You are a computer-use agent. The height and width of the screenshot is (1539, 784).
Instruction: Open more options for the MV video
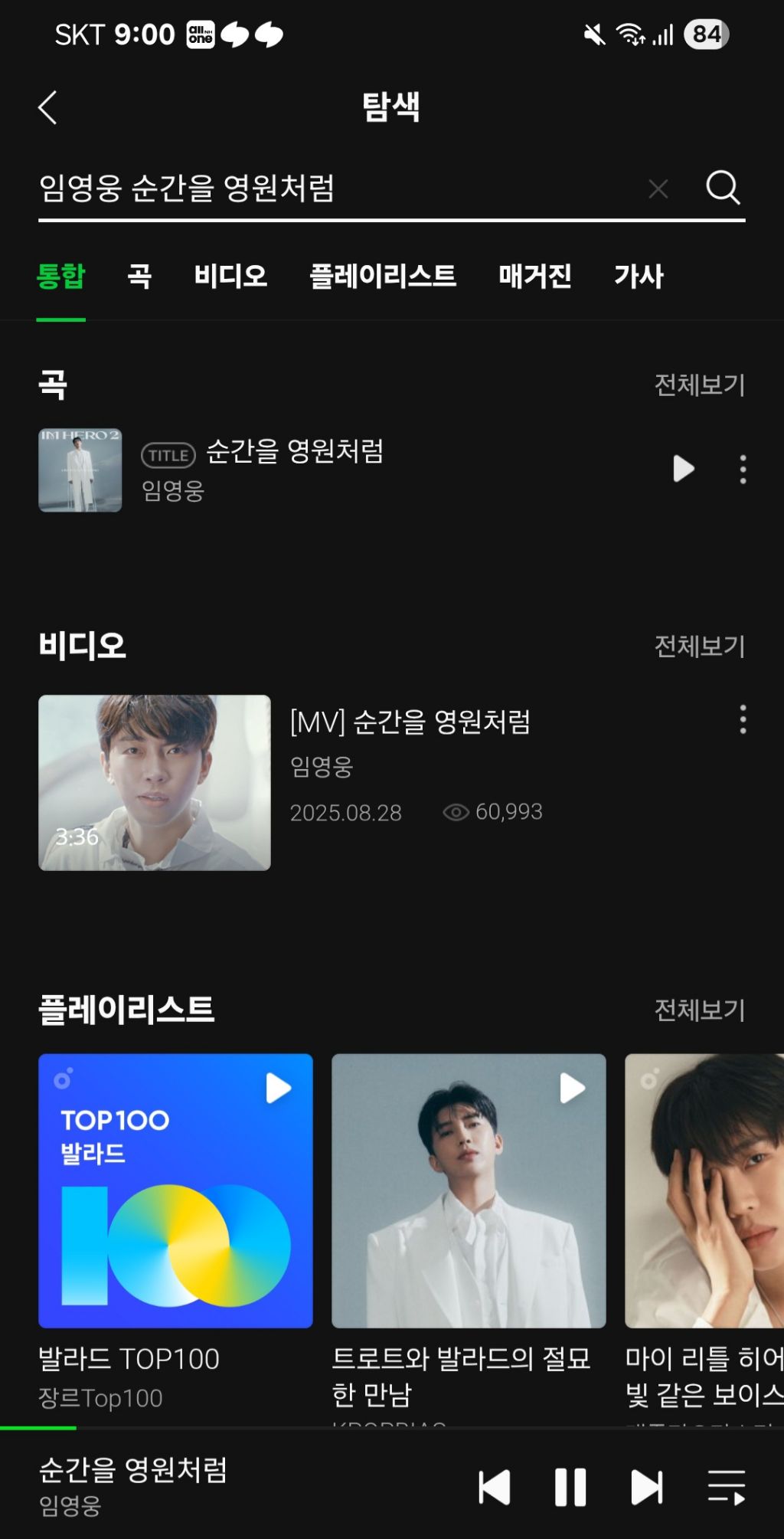pyautogui.click(x=743, y=719)
